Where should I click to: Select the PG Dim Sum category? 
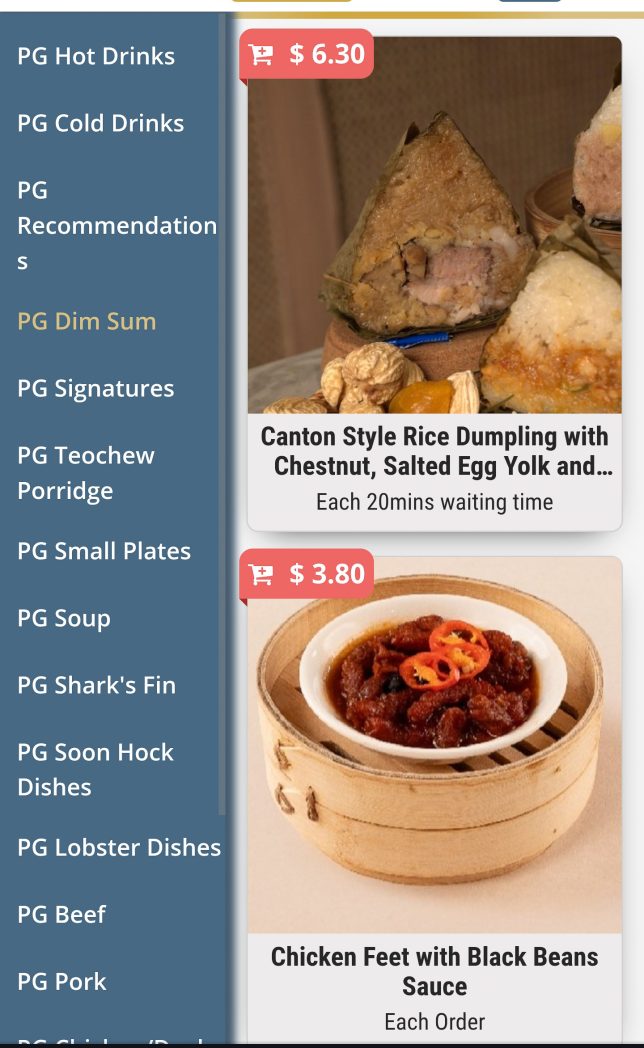(x=87, y=321)
